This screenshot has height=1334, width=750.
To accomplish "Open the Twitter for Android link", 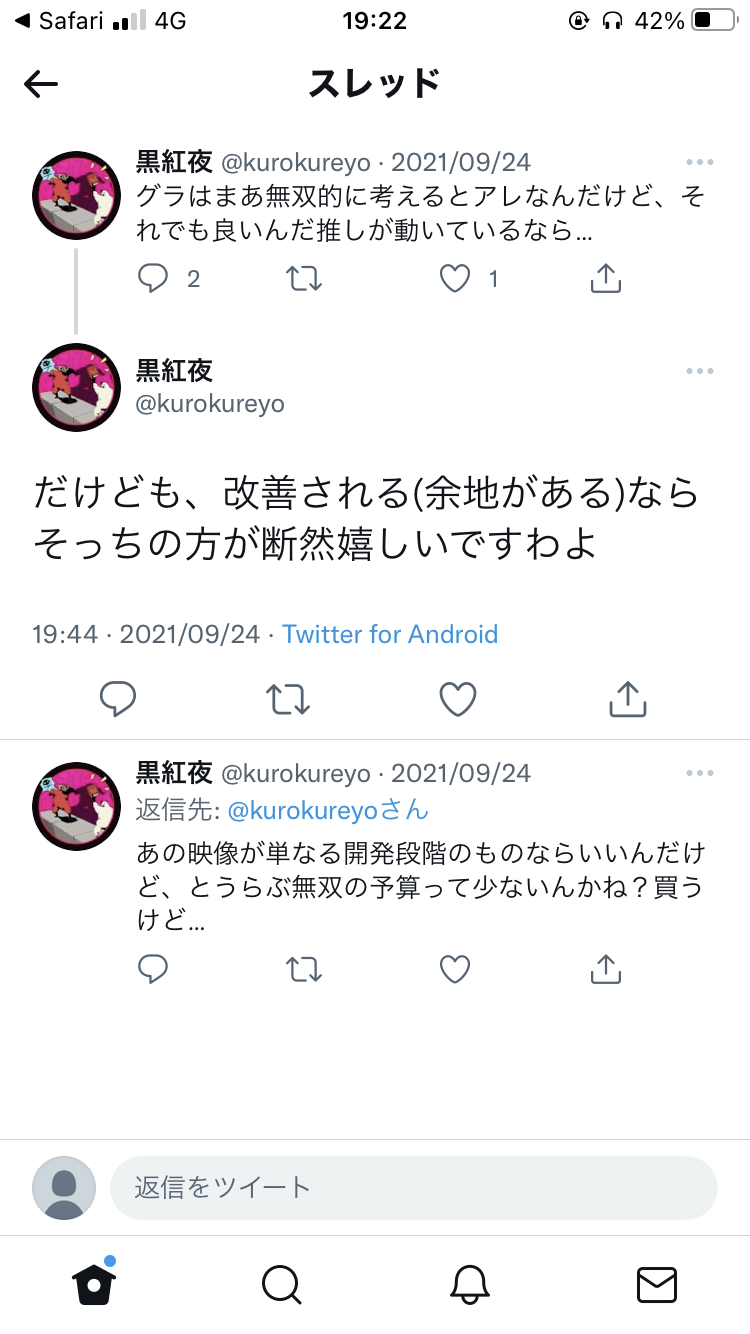I will [389, 634].
